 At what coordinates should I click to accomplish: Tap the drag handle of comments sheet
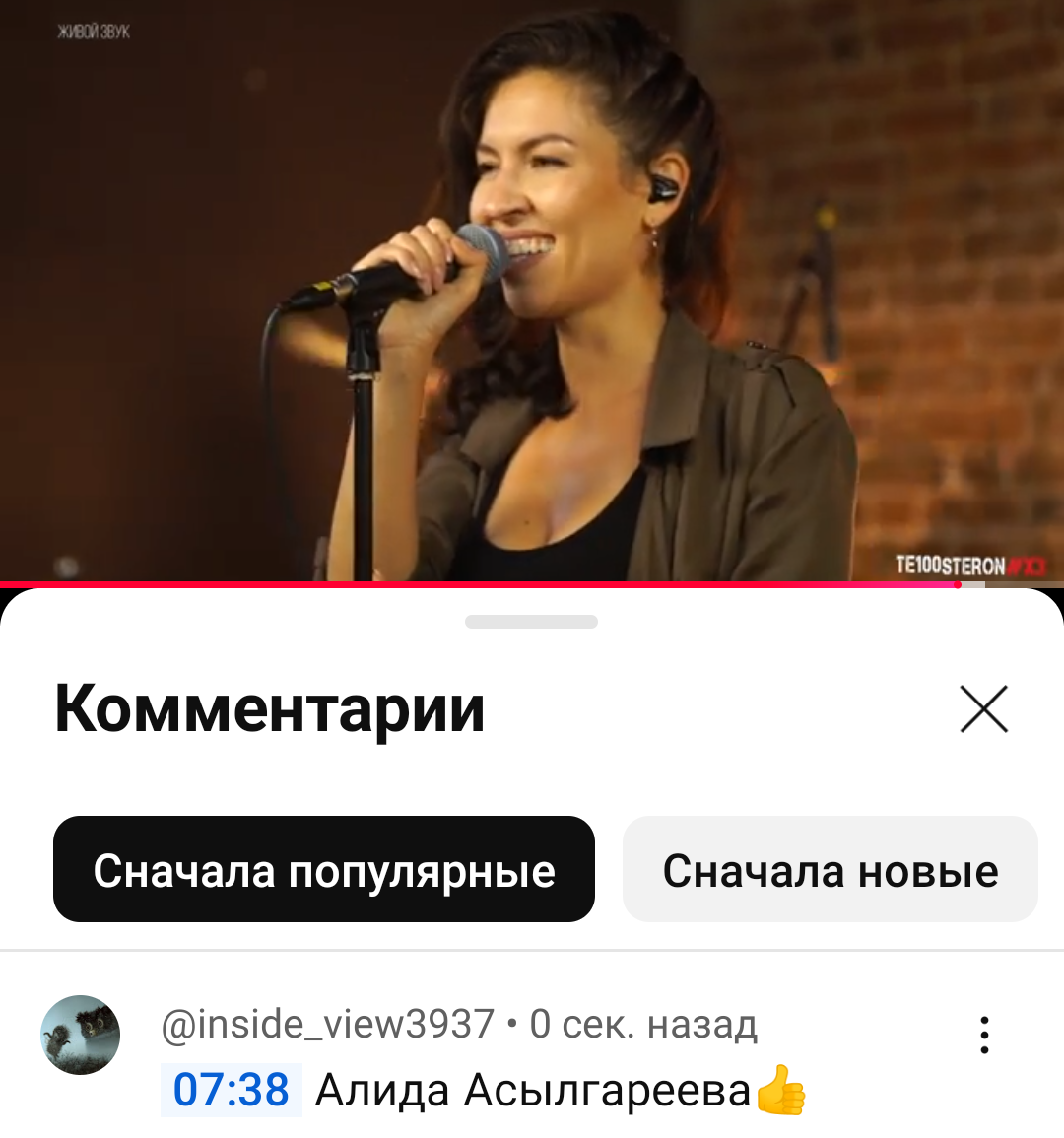click(531, 622)
